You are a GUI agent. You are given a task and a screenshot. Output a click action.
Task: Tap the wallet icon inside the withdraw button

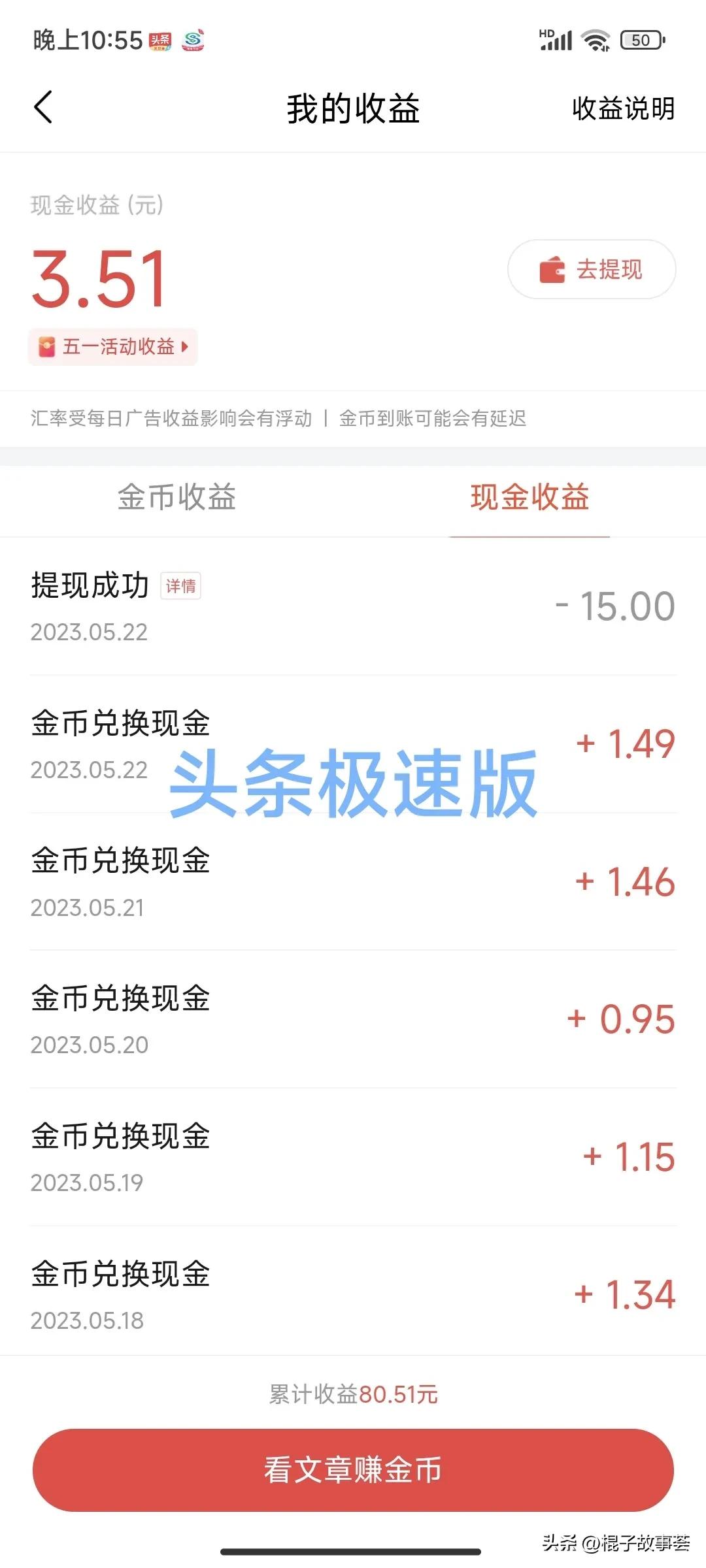pyautogui.click(x=551, y=268)
